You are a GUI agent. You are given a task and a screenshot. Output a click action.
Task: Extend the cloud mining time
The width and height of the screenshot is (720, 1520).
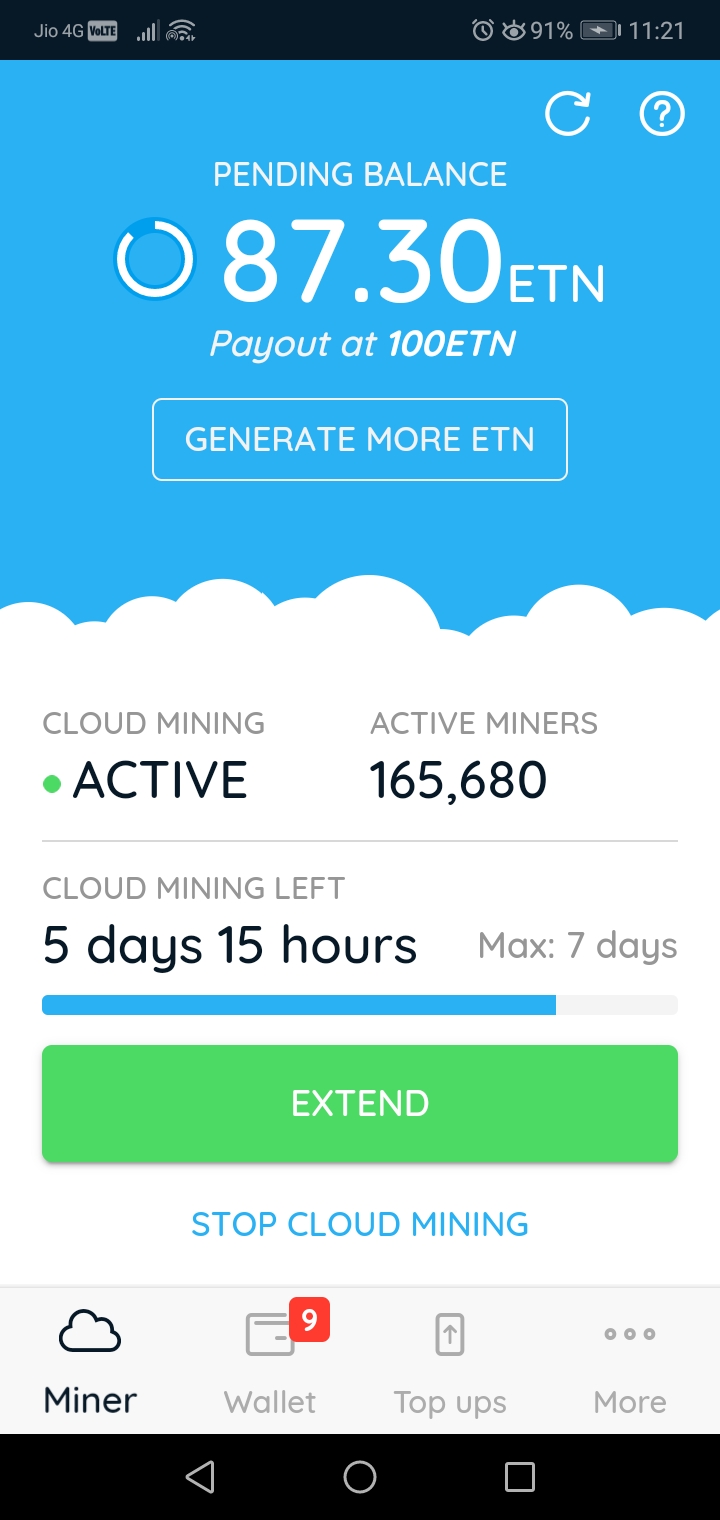(x=360, y=1103)
